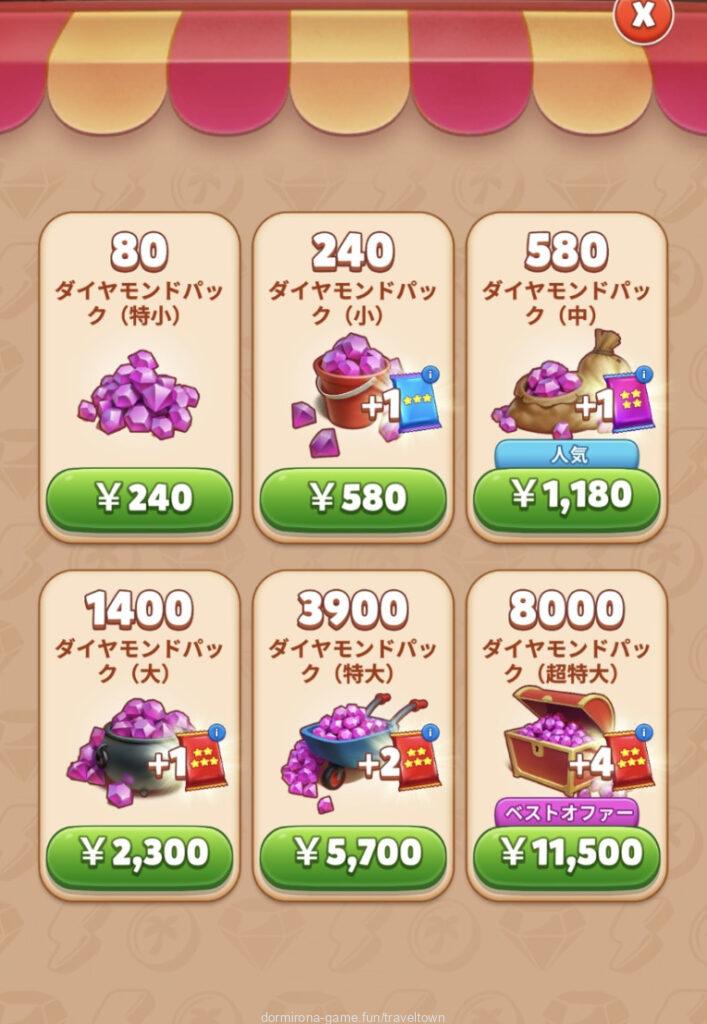Show info for the 240 pack bonus card
The width and height of the screenshot is (707, 1024).
click(430, 375)
